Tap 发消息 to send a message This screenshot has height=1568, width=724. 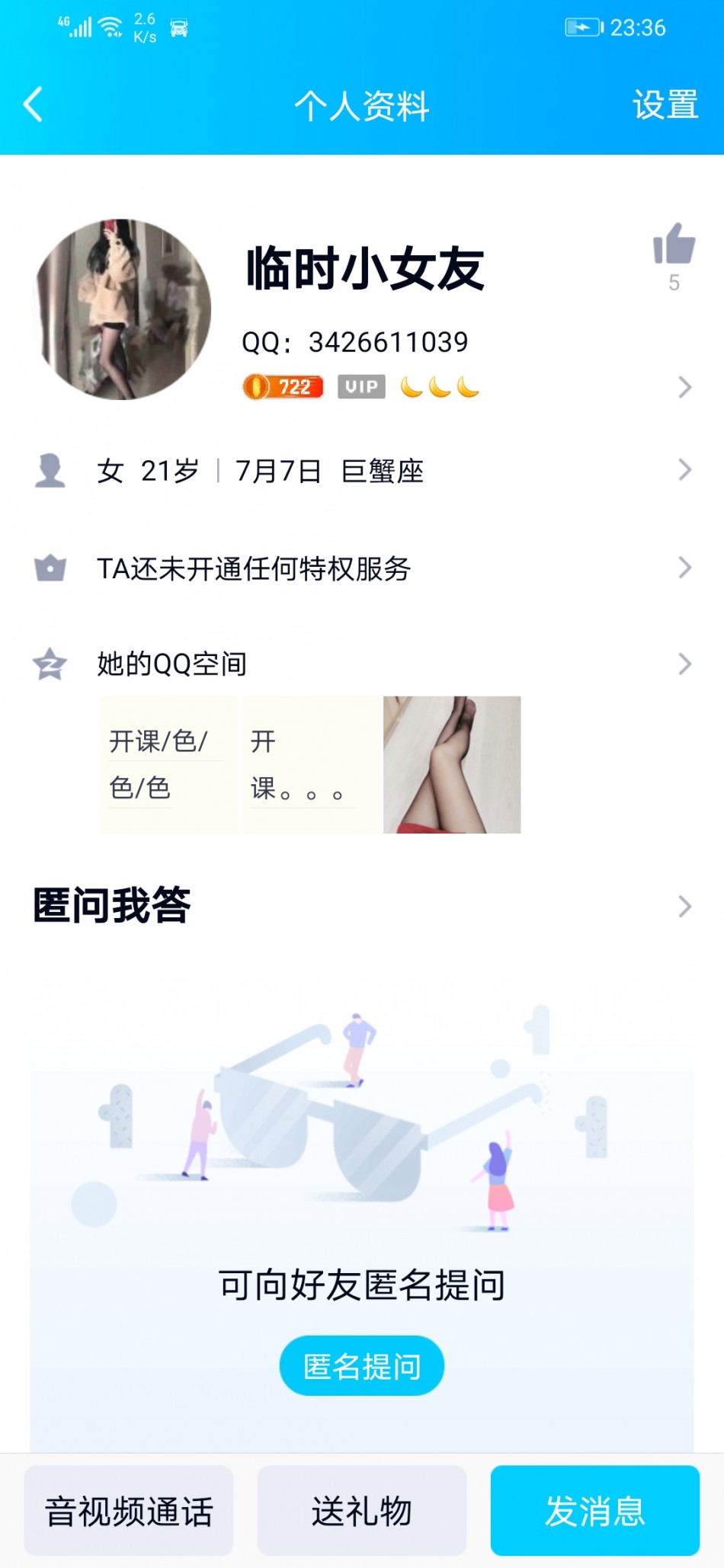coord(594,1511)
